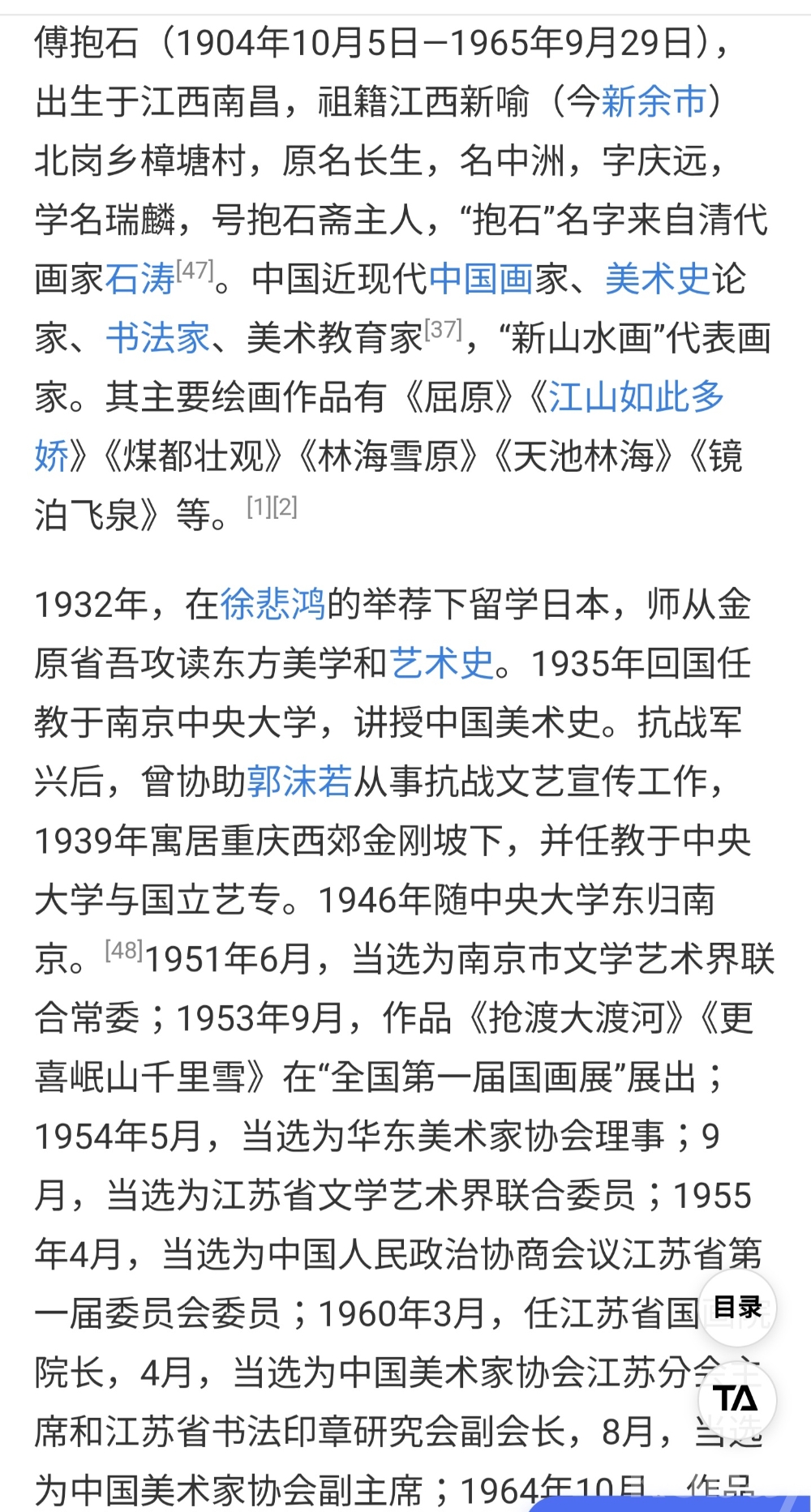This screenshot has height=1512, width=811.
Task: Open footnote 2 after 镜泊飞泉
Action: 285,507
